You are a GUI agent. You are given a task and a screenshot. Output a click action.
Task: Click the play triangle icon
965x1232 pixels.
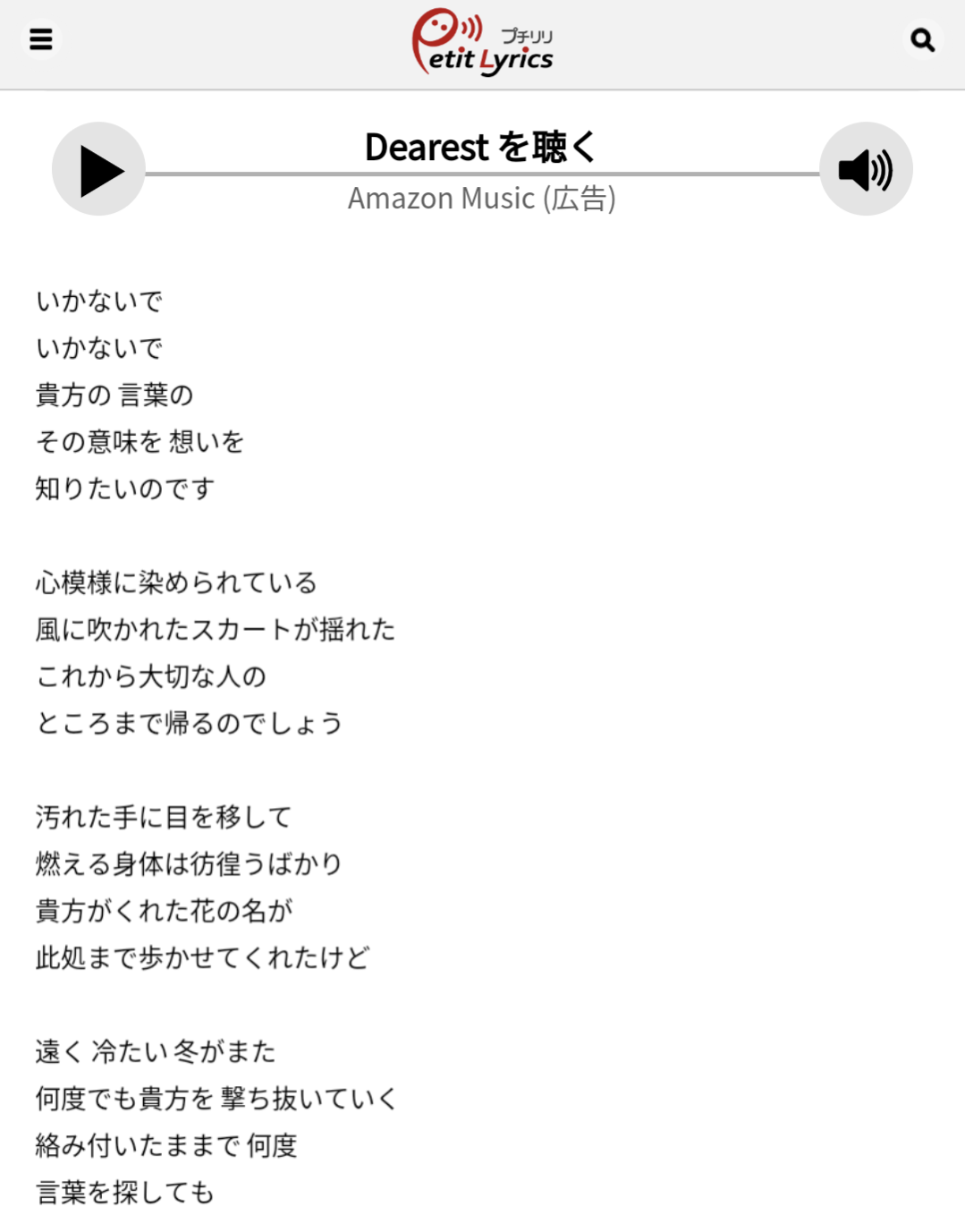tap(98, 168)
